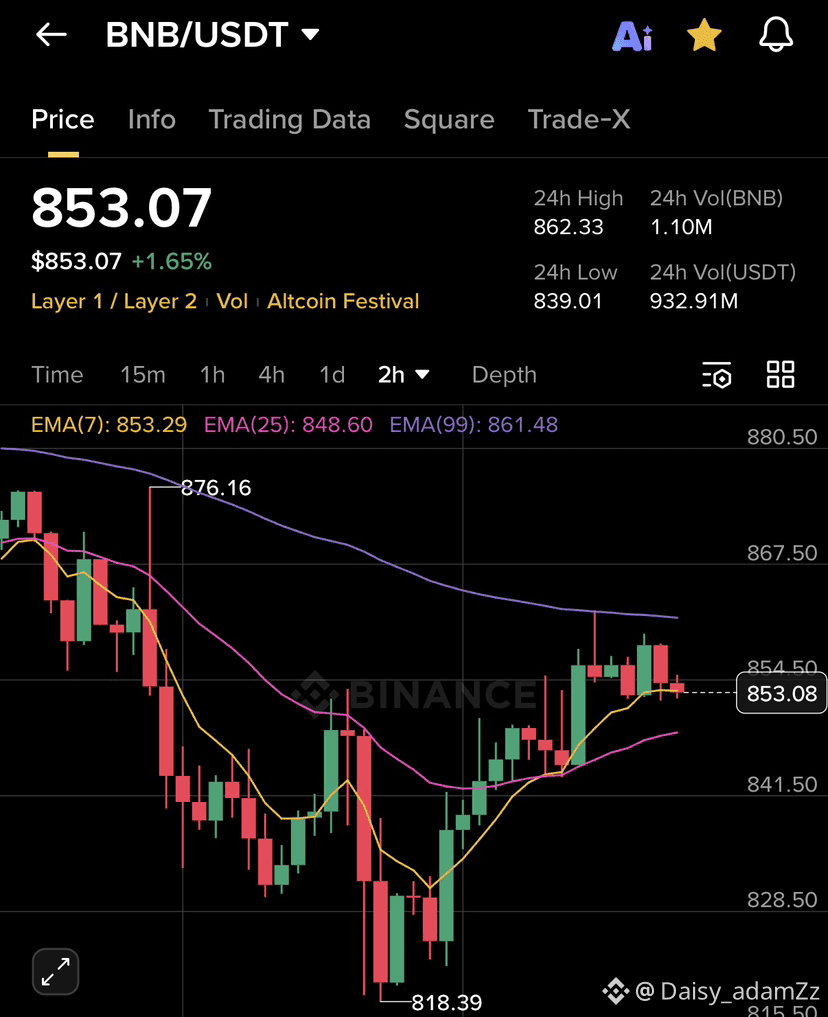Open the Trade-X tab
Screen dimensions: 828x1017
click(579, 119)
